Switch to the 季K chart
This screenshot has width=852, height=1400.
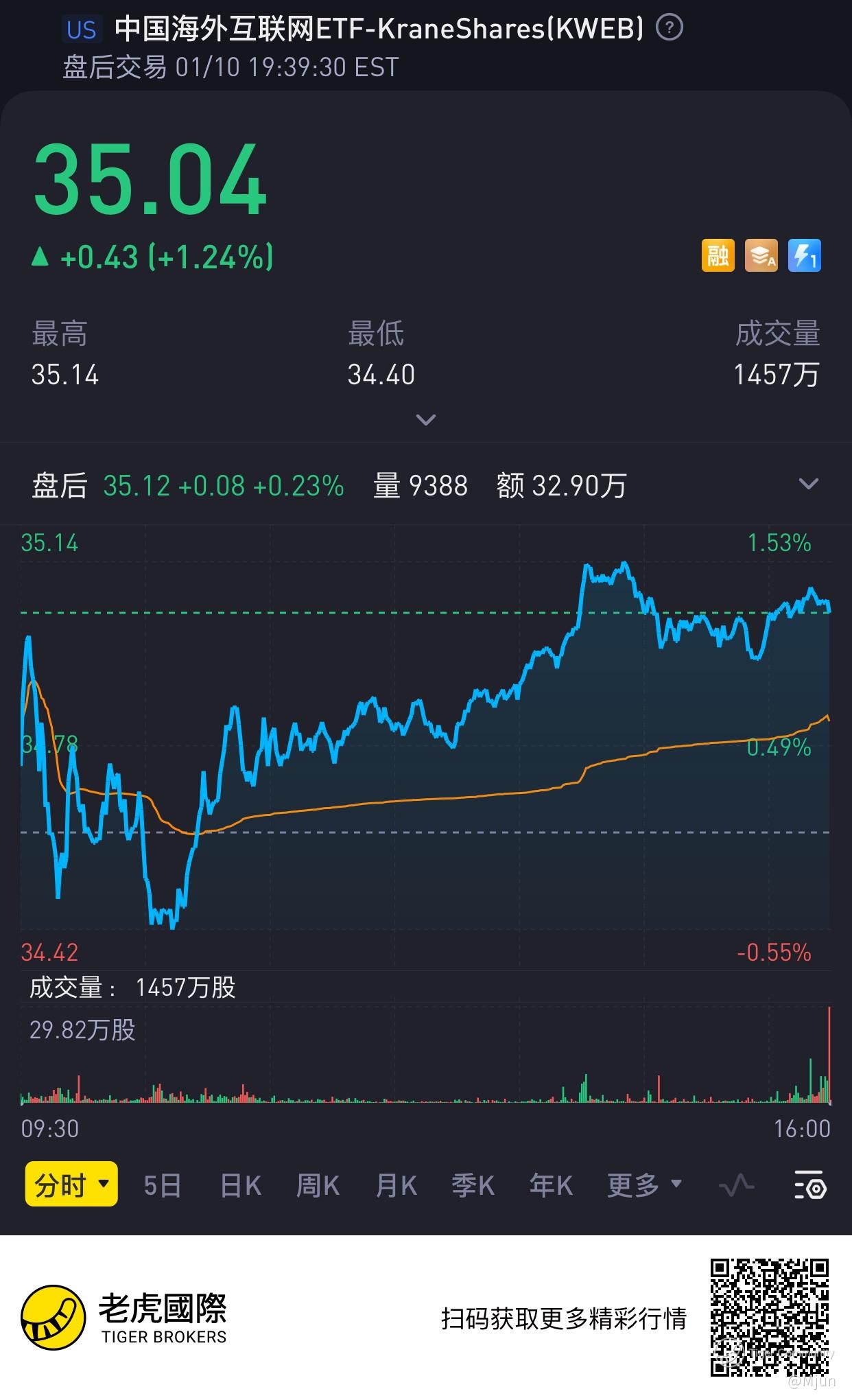point(473,1185)
